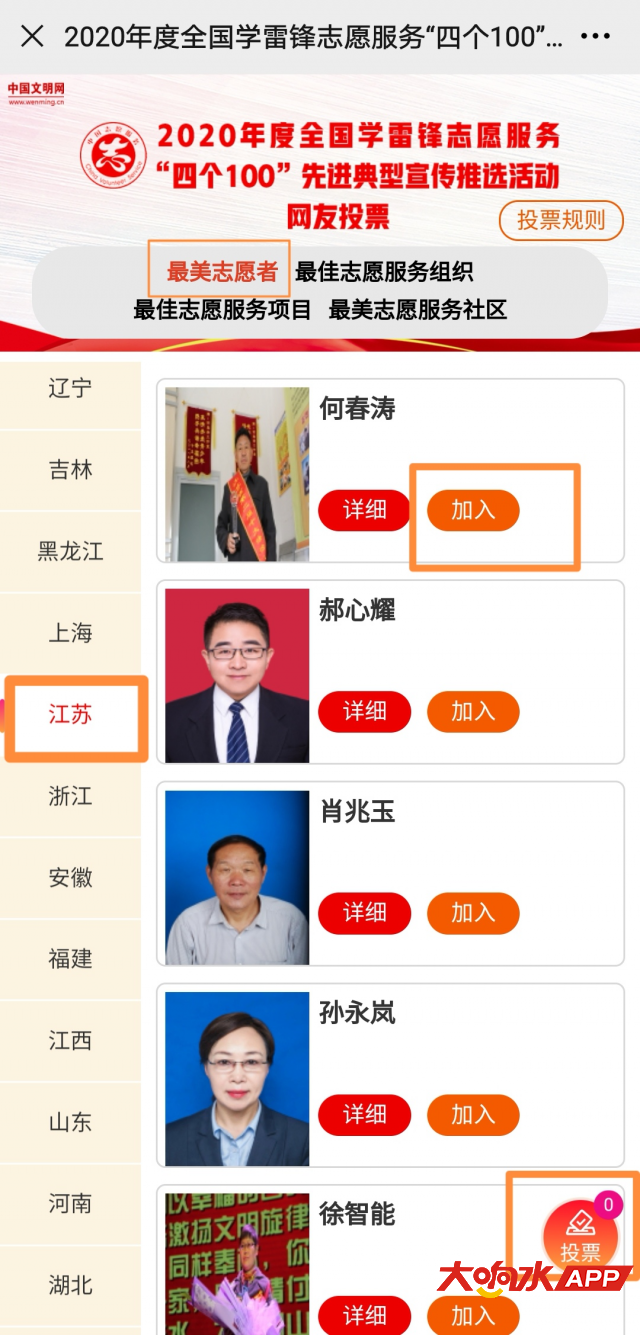Image resolution: width=640 pixels, height=1335 pixels.
Task: Add 肖兆玉 with 加入
Action: pos(473,912)
